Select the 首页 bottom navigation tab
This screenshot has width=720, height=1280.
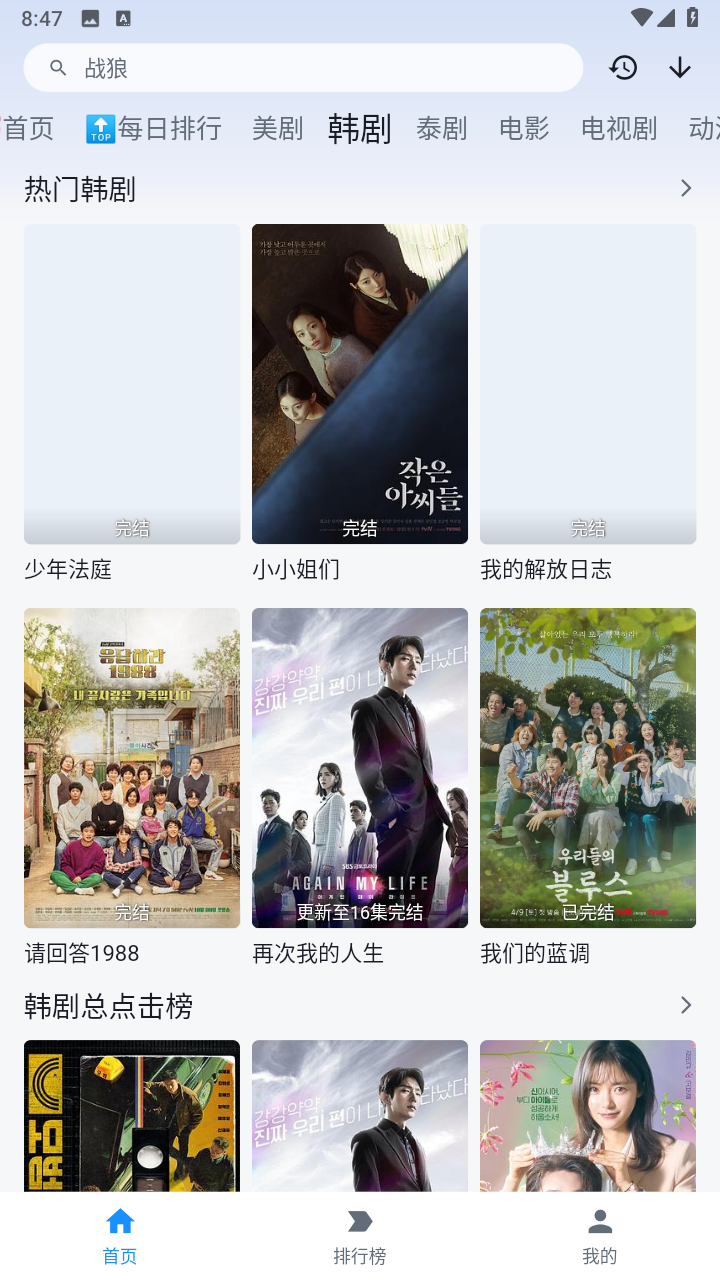tap(120, 1236)
